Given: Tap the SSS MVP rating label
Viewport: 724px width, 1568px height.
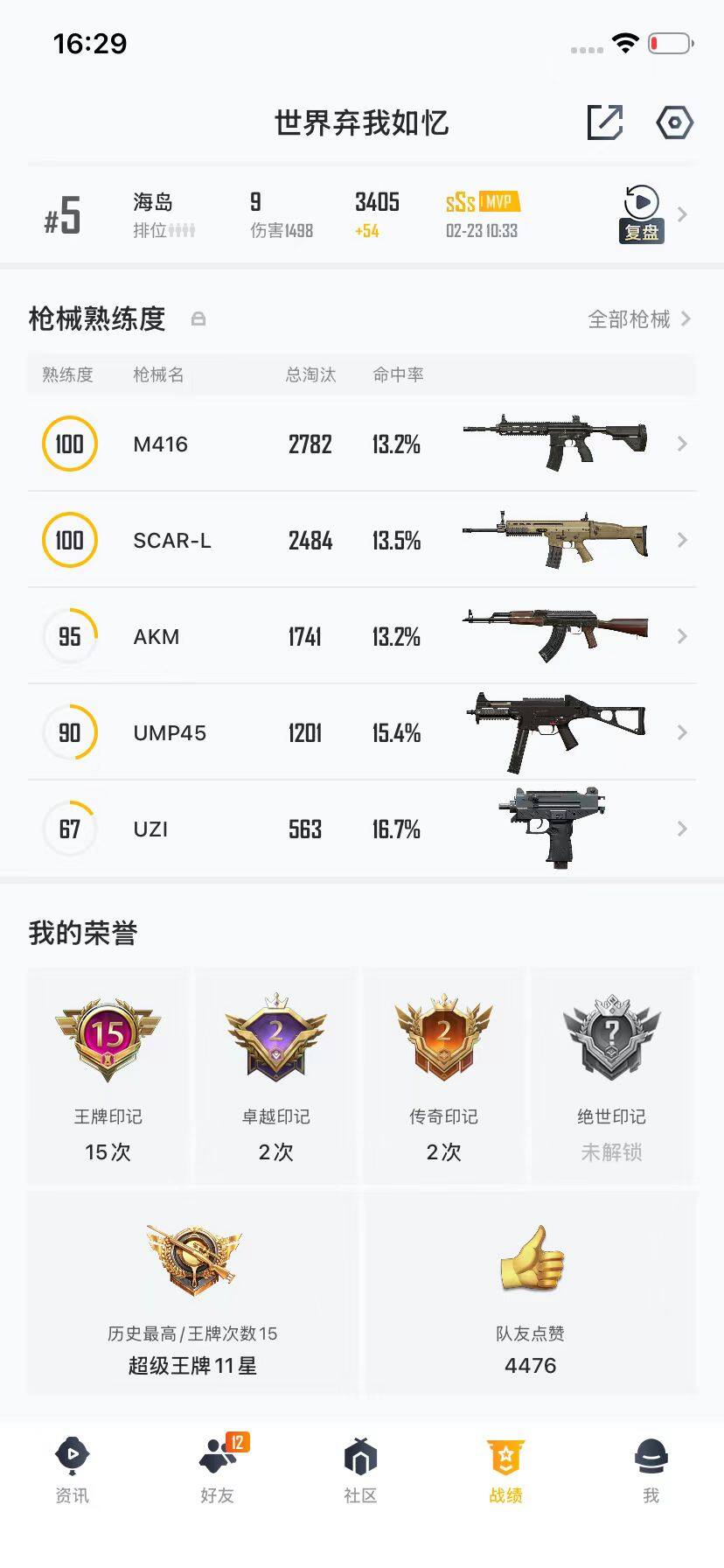Looking at the screenshot, I should pyautogui.click(x=479, y=202).
